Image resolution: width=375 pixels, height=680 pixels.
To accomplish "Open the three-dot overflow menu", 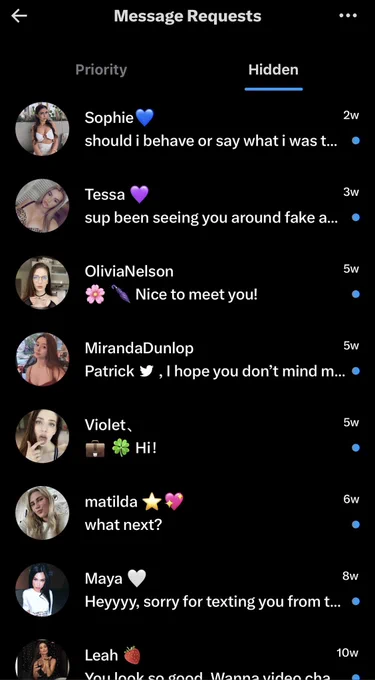I will (x=348, y=16).
